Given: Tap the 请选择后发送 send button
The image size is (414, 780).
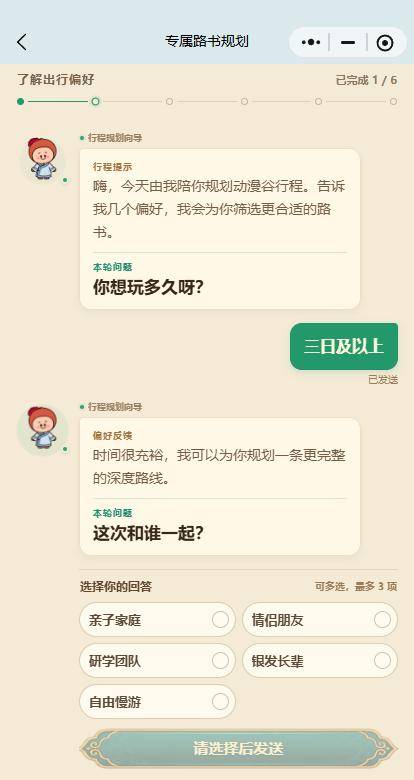Looking at the screenshot, I should click(238, 748).
